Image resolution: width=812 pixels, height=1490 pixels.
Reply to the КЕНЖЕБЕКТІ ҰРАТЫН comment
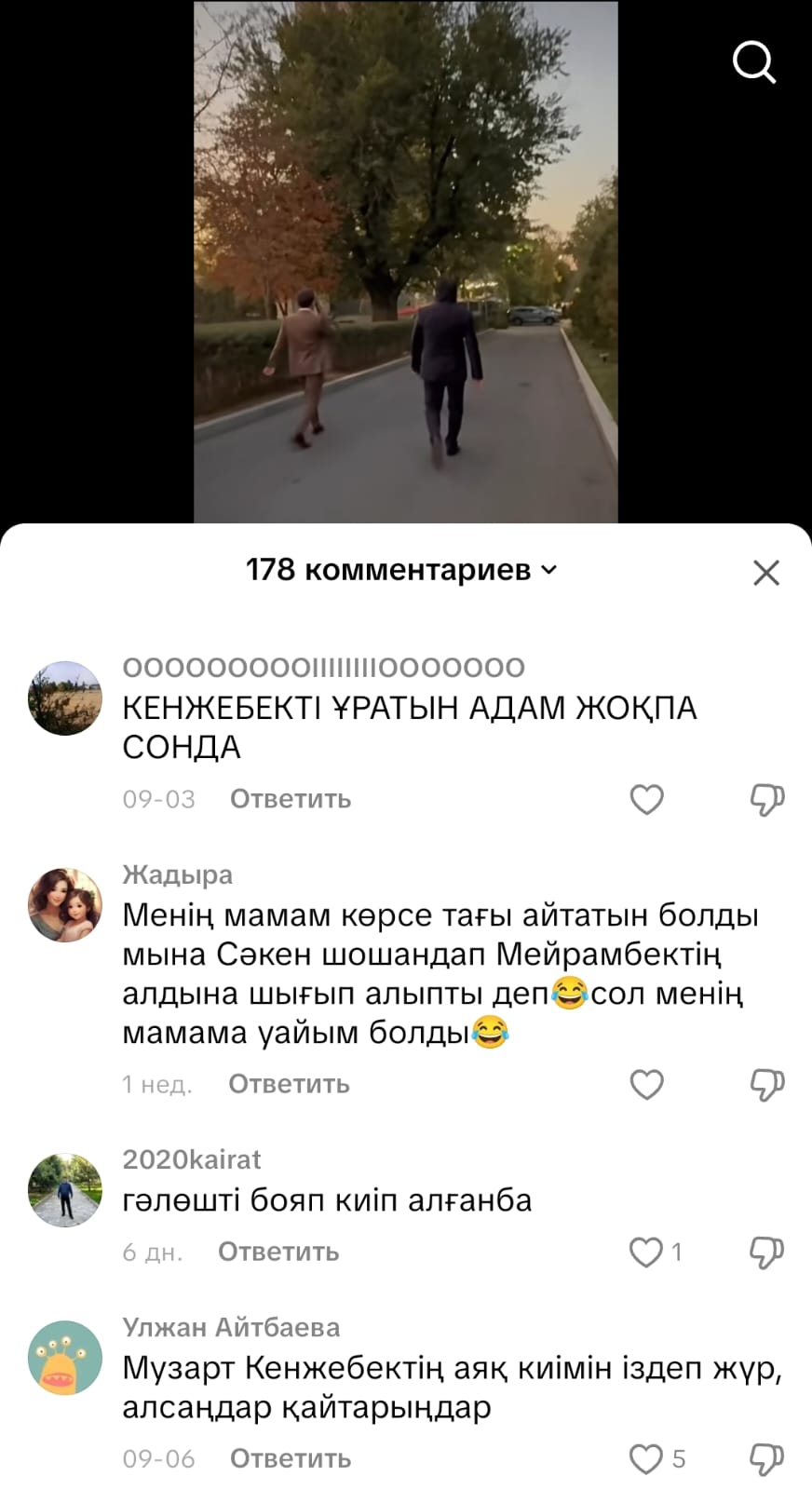pyautogui.click(x=291, y=799)
